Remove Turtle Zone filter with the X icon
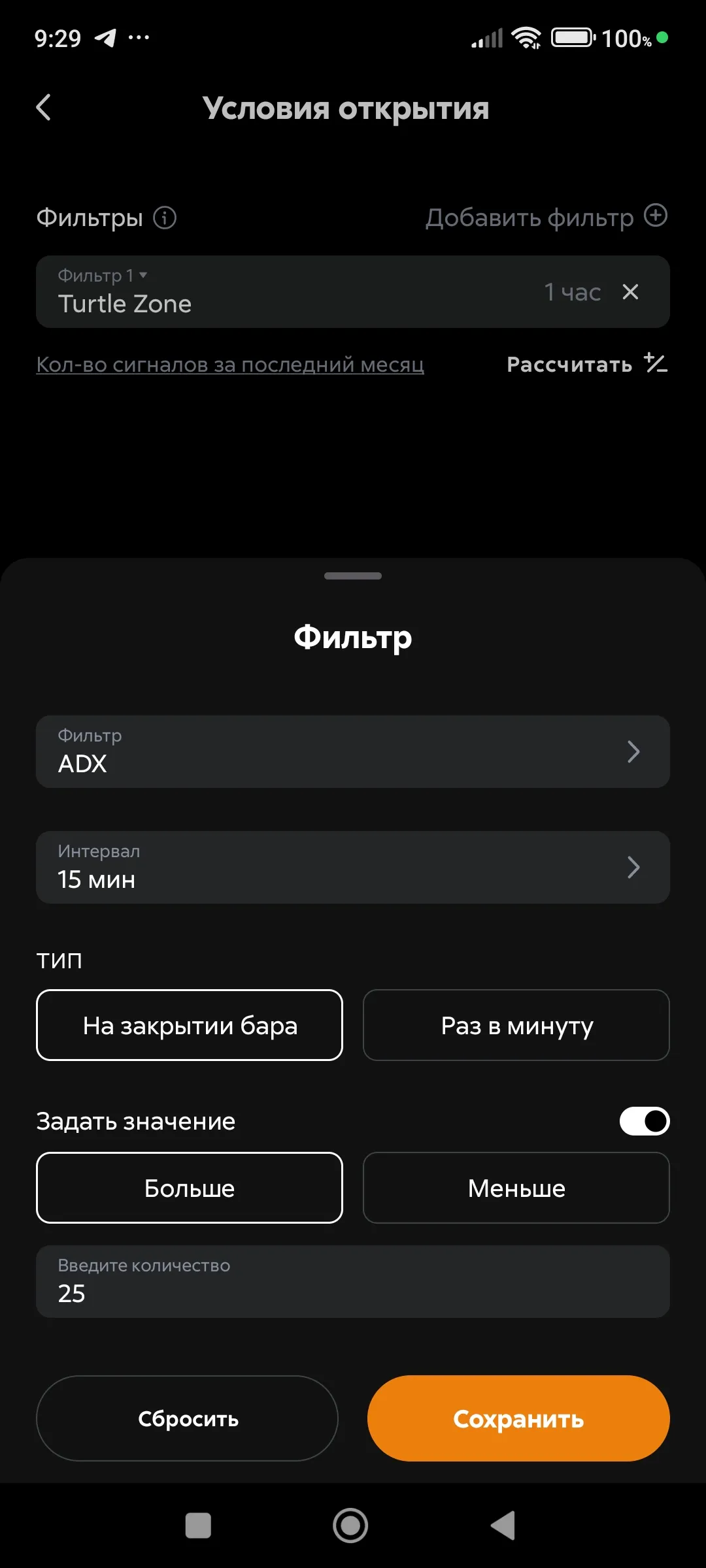Image resolution: width=706 pixels, height=1568 pixels. [x=630, y=292]
